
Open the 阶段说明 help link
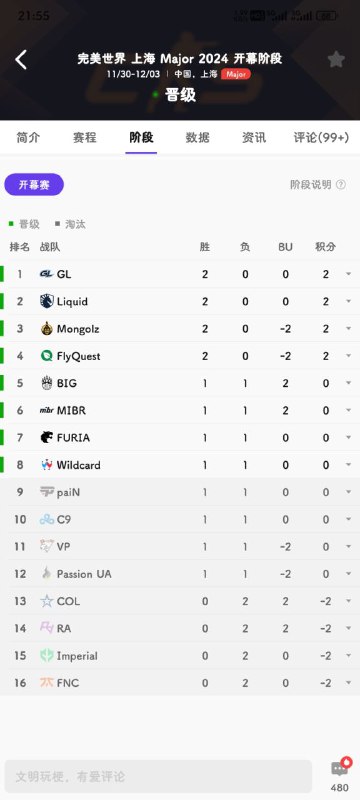tap(318, 185)
